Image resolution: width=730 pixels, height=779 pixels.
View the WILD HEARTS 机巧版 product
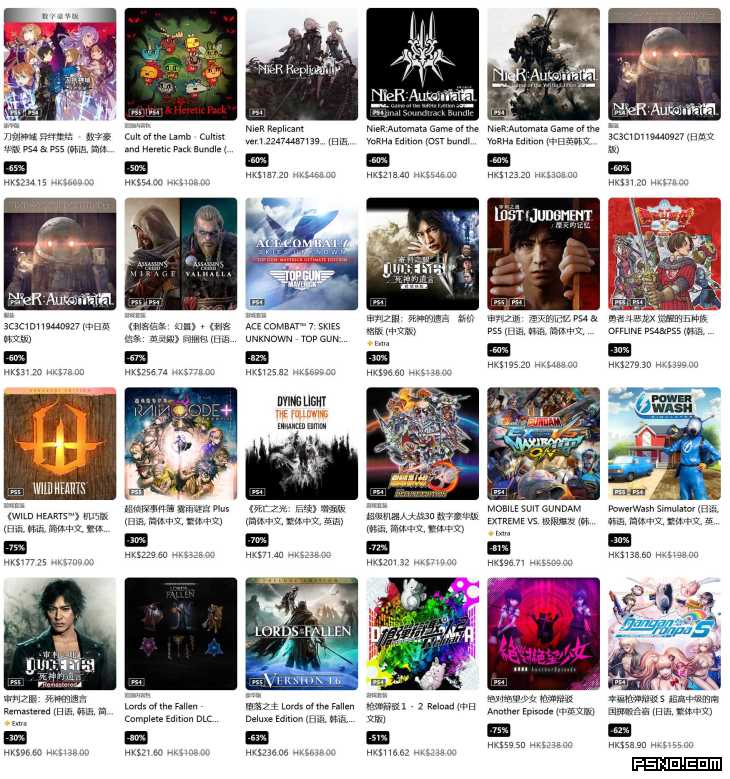pyautogui.click(x=60, y=444)
